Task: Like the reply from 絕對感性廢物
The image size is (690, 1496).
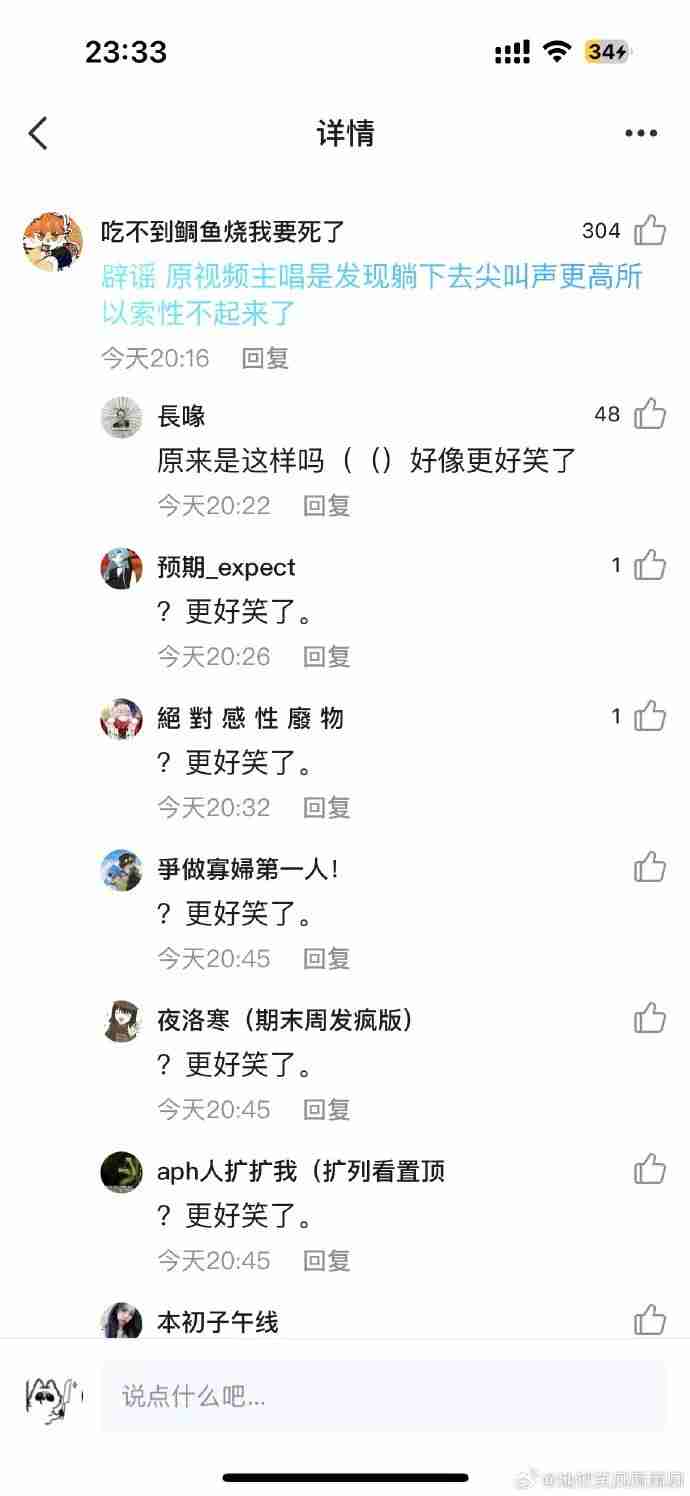Action: click(x=650, y=716)
